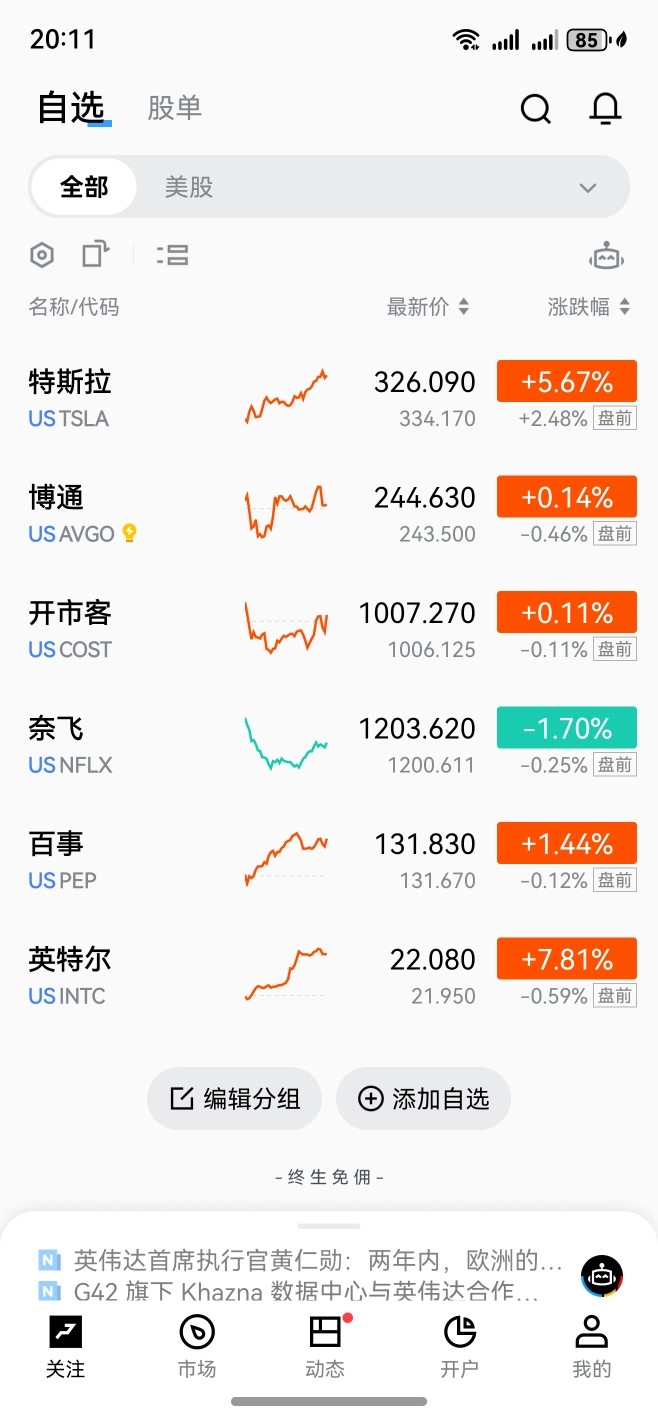Tap the 编辑分组 button

coord(235,1099)
